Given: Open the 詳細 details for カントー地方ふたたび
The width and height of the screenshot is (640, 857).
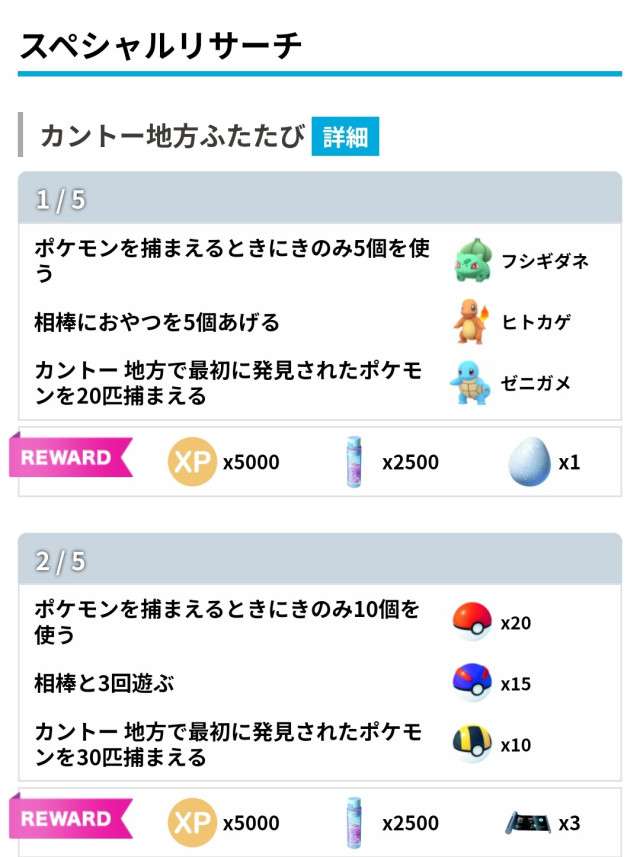Looking at the screenshot, I should point(345,137).
